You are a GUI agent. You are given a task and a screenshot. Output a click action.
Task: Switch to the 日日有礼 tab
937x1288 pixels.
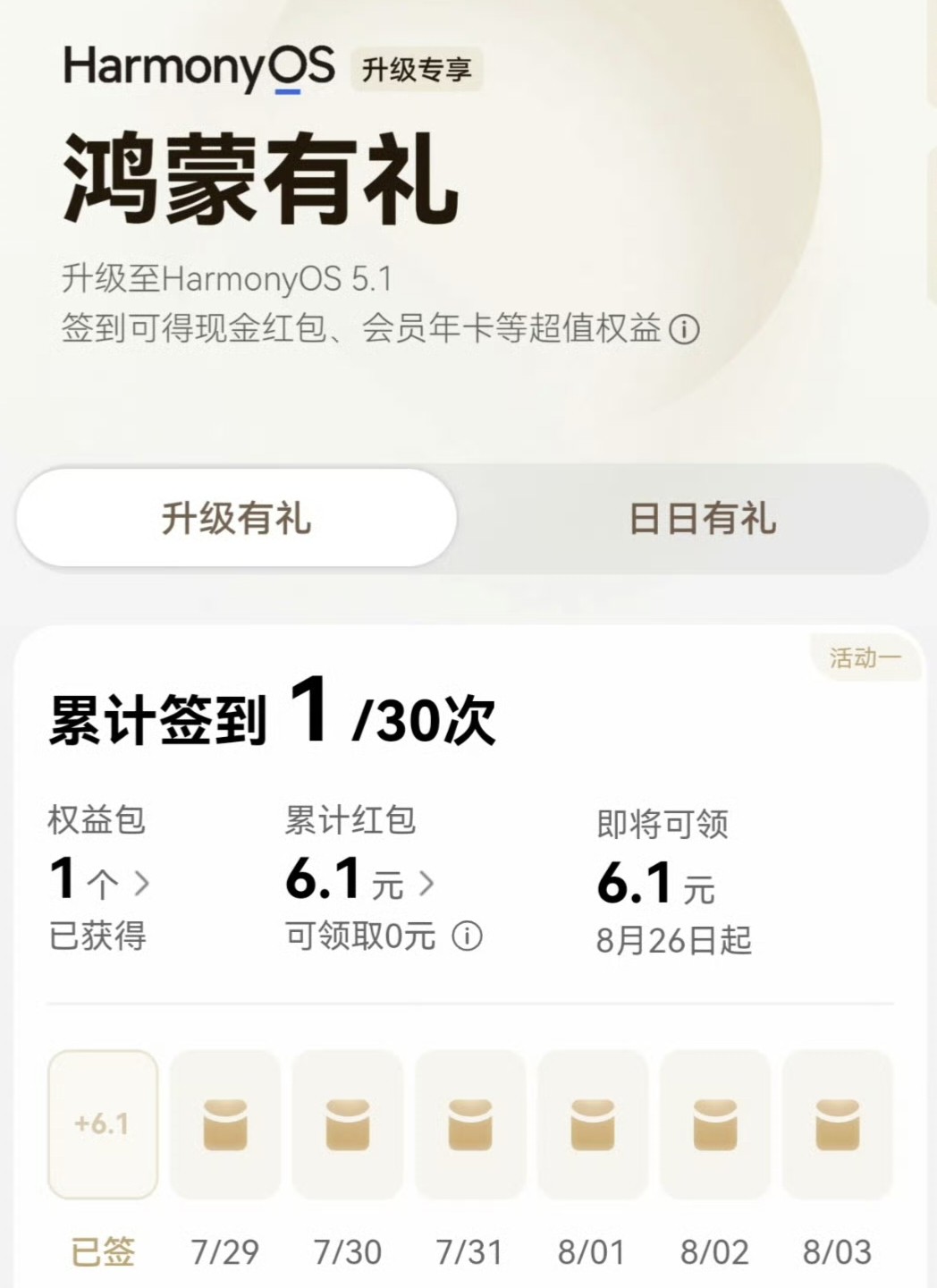click(702, 519)
